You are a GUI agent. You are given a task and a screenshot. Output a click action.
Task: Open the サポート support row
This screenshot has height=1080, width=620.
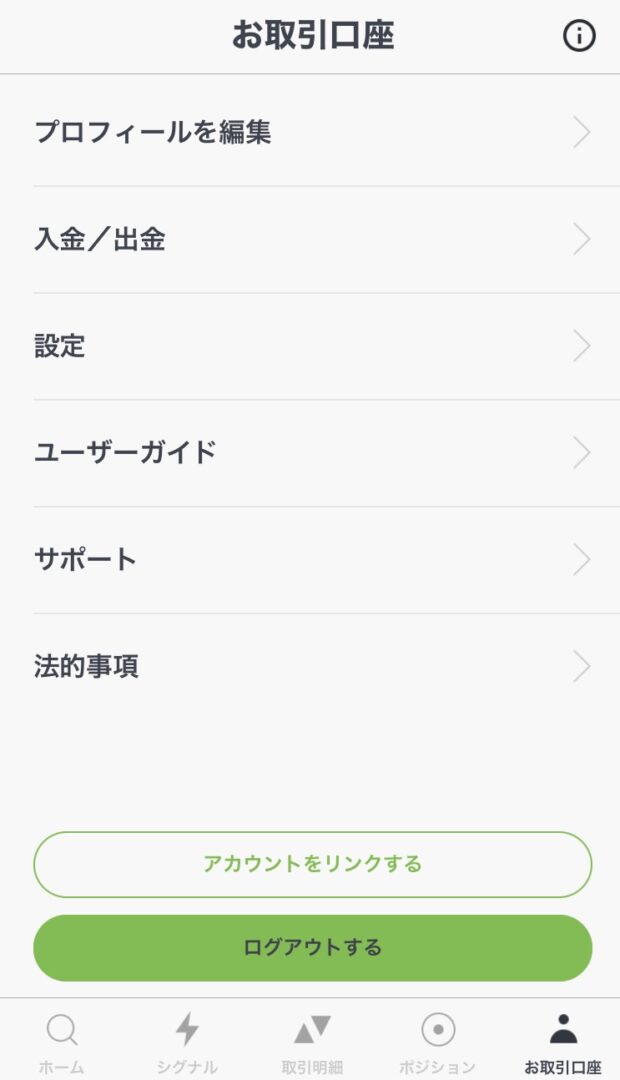point(312,560)
